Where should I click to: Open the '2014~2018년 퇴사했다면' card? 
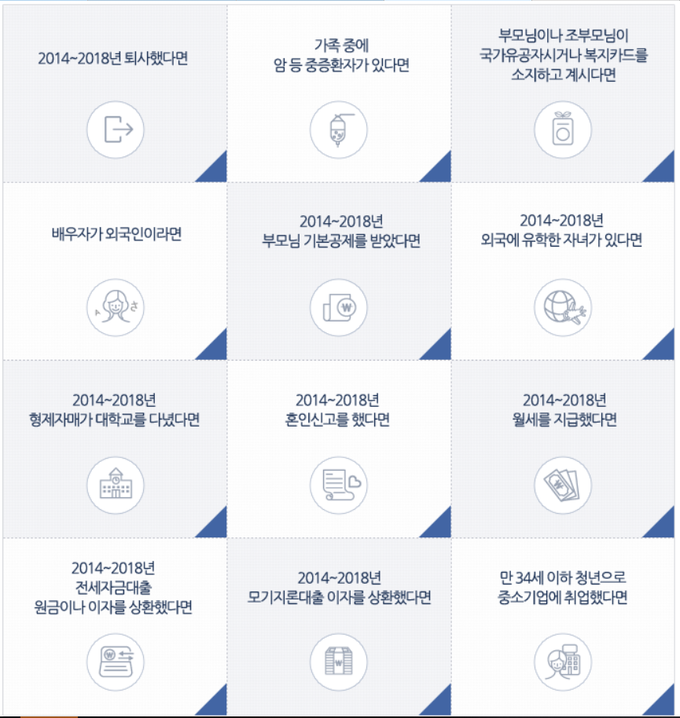click(113, 95)
